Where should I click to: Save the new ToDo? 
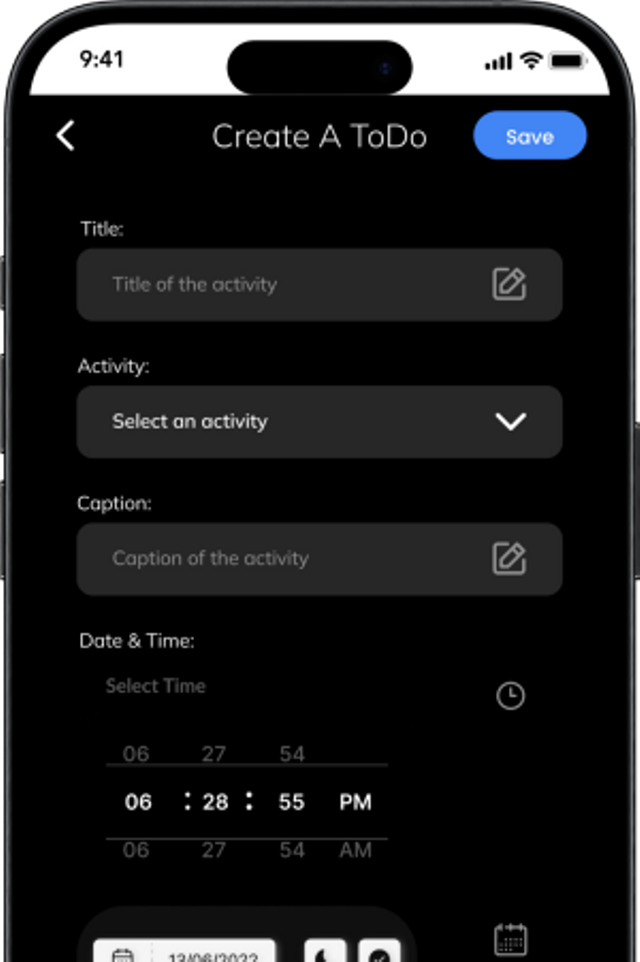pyautogui.click(x=529, y=136)
